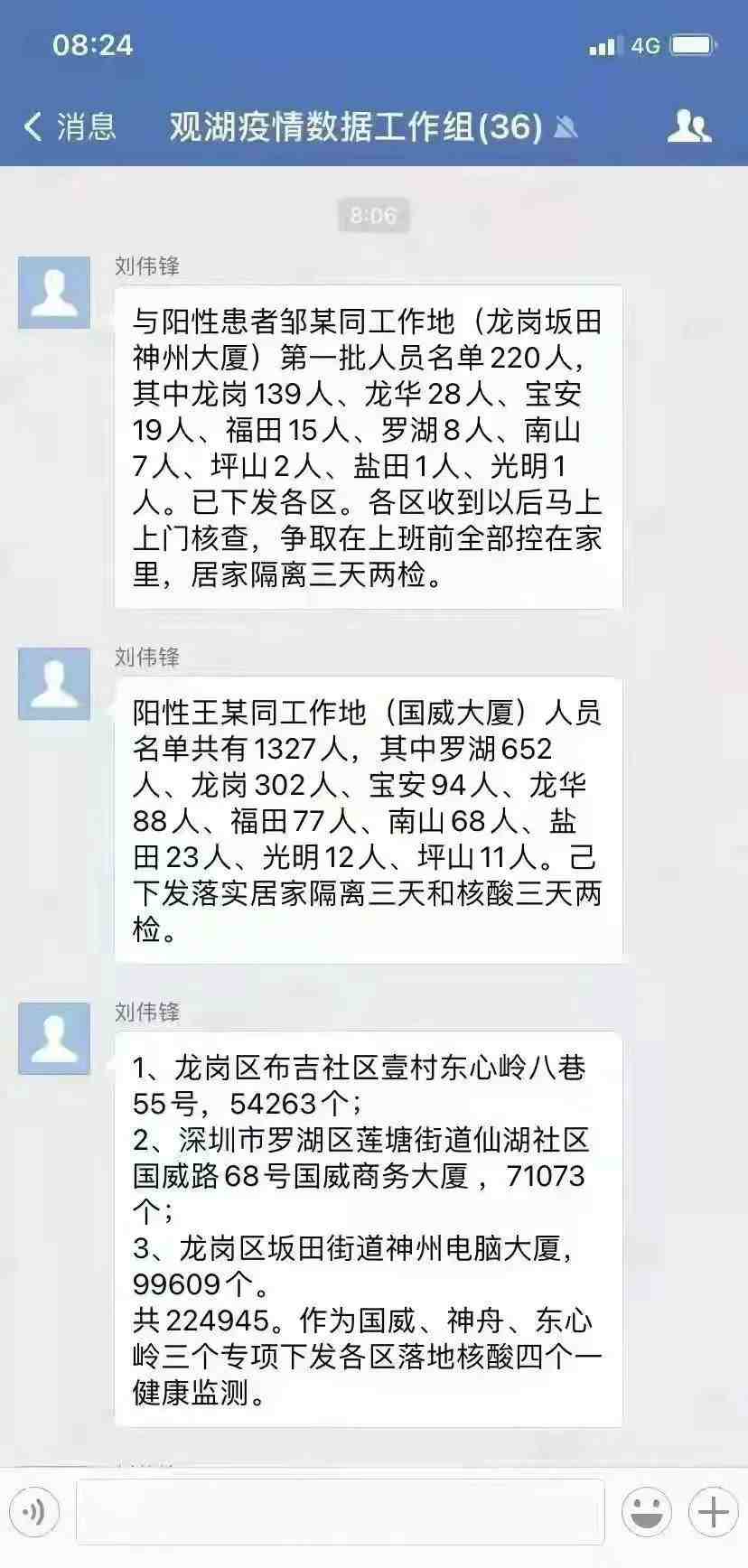Open the emoji picker
Viewport: 748px width, 1568px height.
(646, 1511)
